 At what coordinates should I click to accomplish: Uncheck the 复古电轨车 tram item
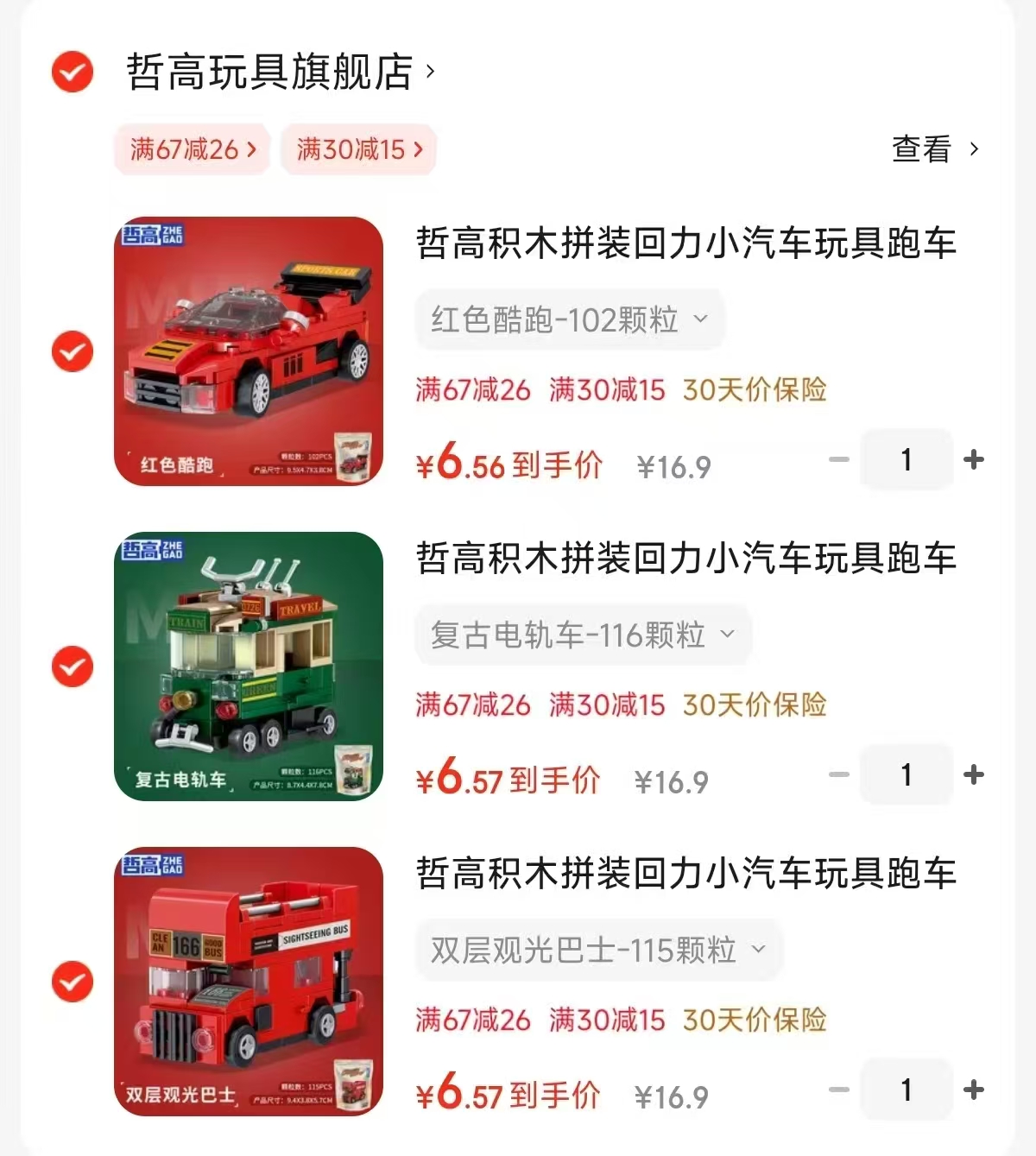pos(72,667)
